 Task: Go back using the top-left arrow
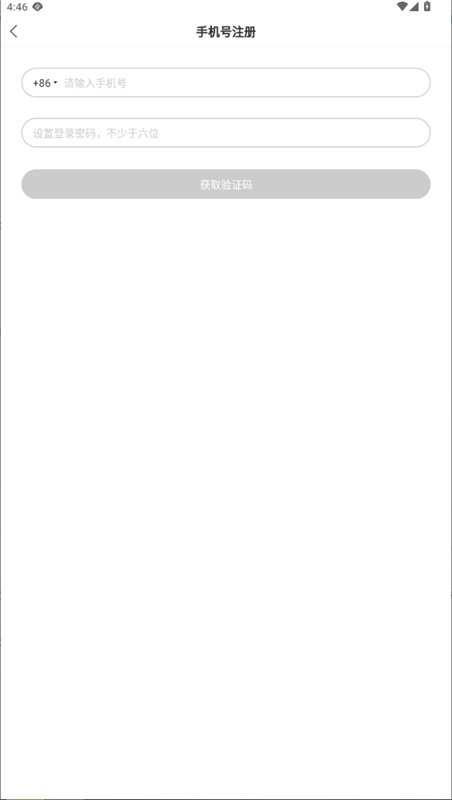(x=14, y=32)
